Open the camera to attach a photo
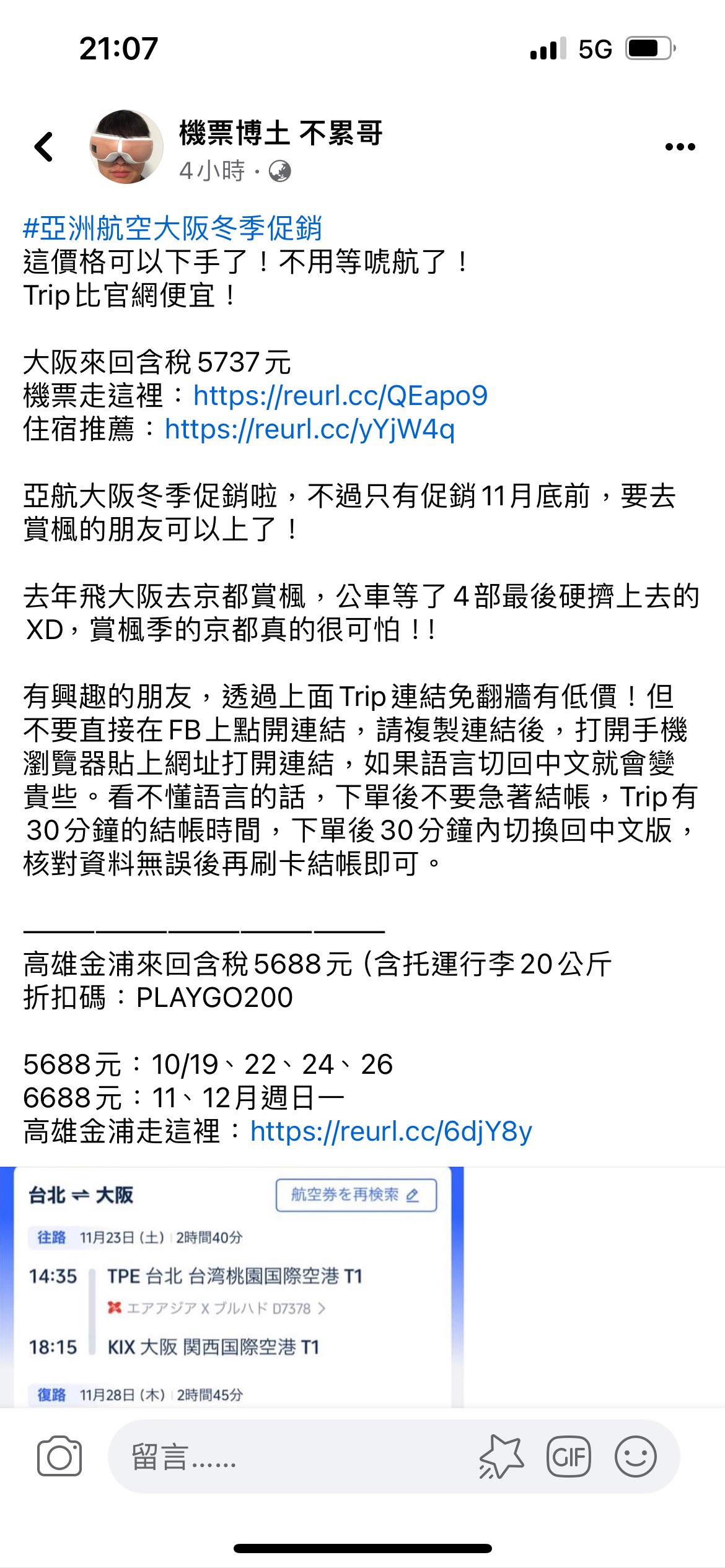Image resolution: width=725 pixels, height=1568 pixels. (59, 1456)
